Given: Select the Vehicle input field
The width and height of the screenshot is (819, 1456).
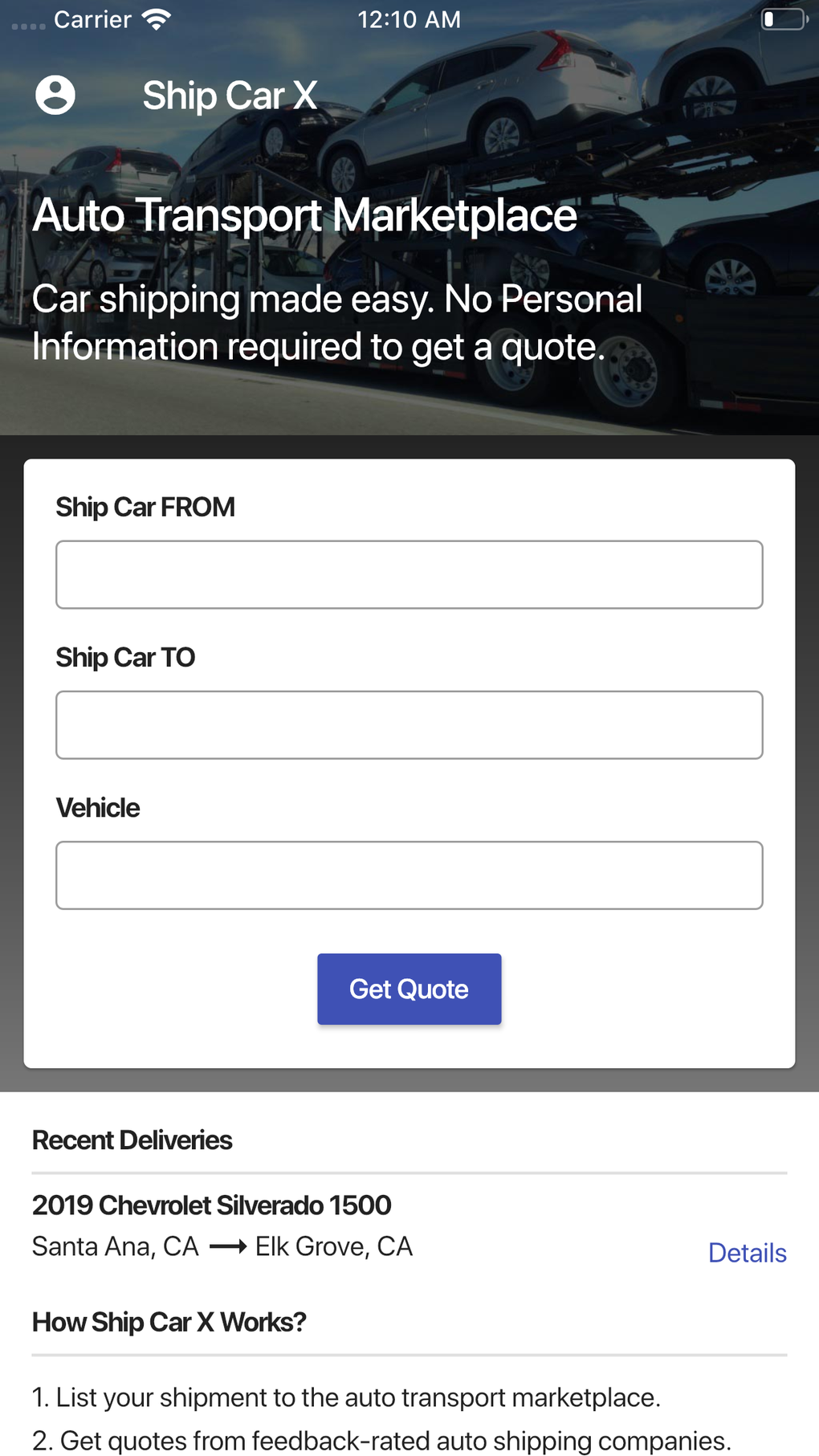Looking at the screenshot, I should pyautogui.click(x=409, y=875).
